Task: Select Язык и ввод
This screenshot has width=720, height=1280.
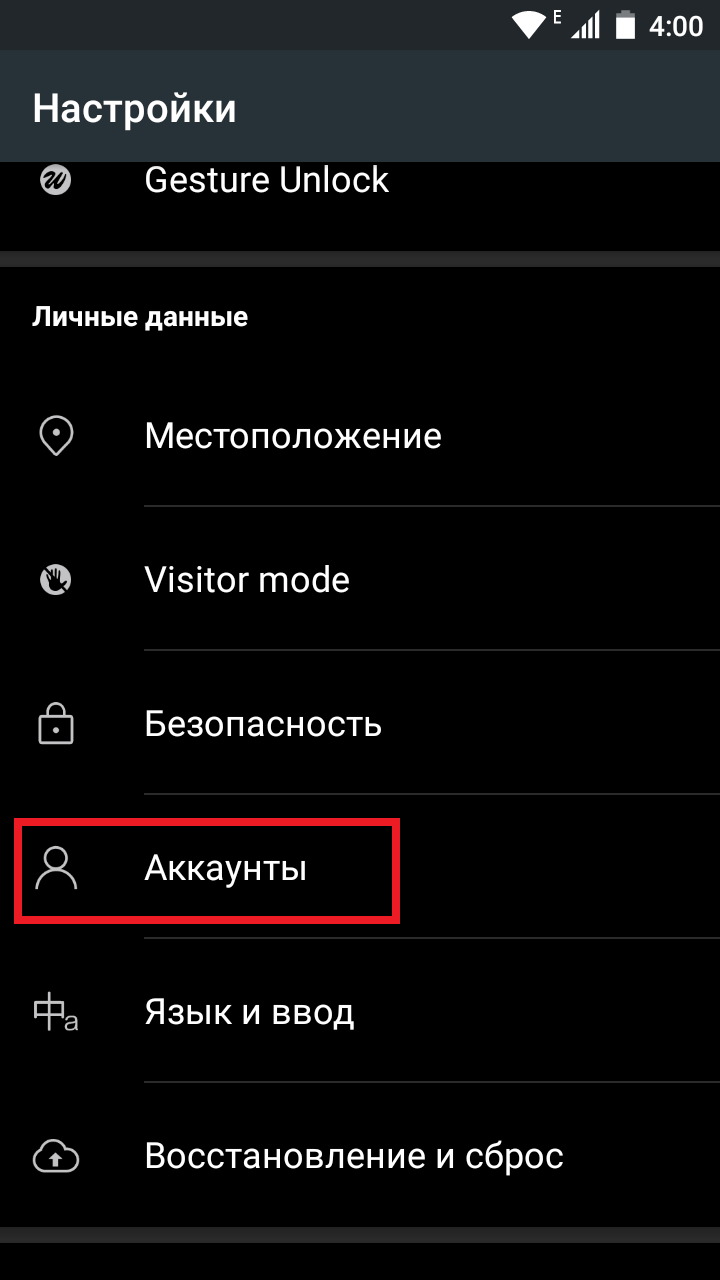Action: pos(360,1012)
